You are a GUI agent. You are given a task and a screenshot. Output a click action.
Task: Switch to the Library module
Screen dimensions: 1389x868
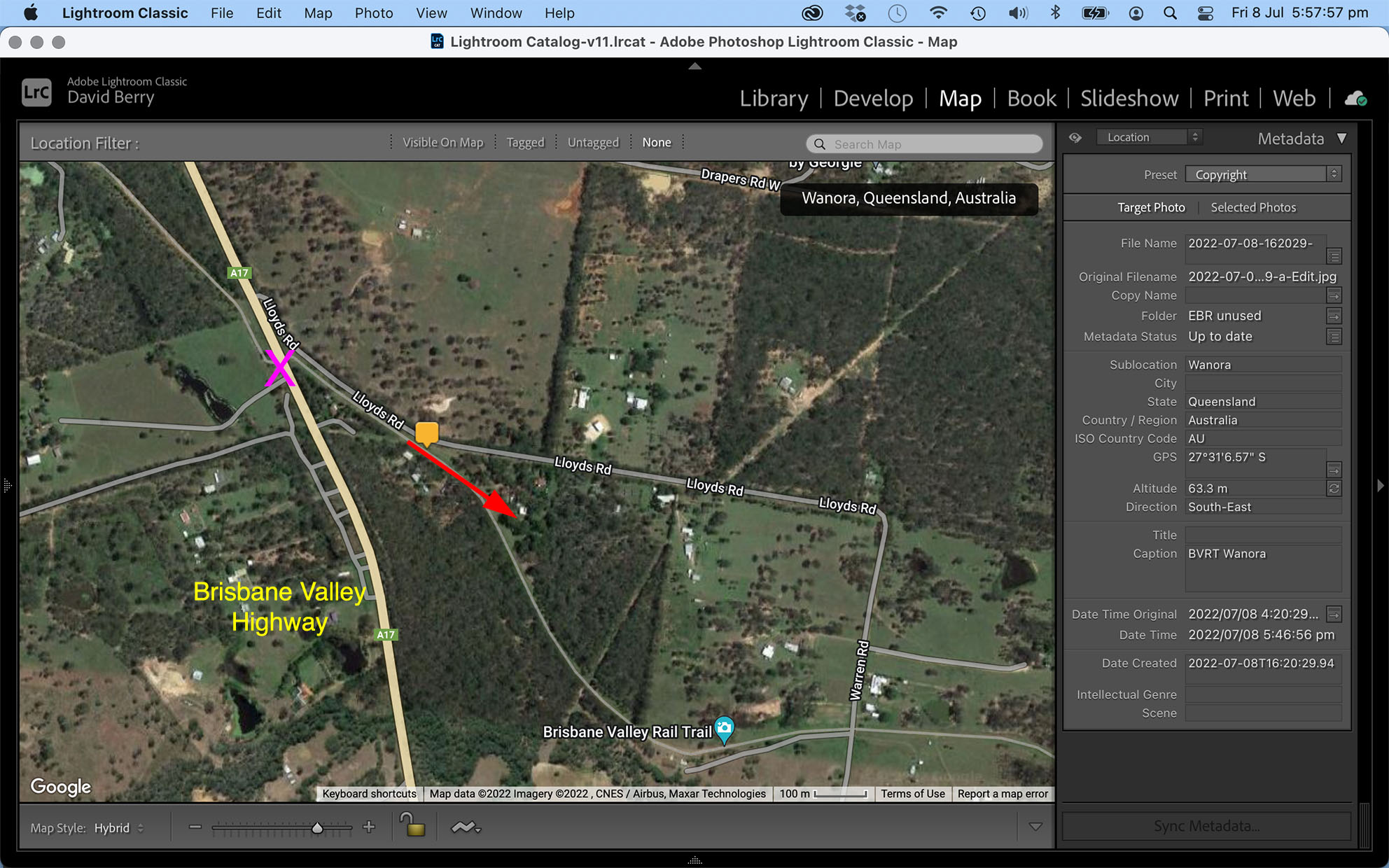click(774, 99)
